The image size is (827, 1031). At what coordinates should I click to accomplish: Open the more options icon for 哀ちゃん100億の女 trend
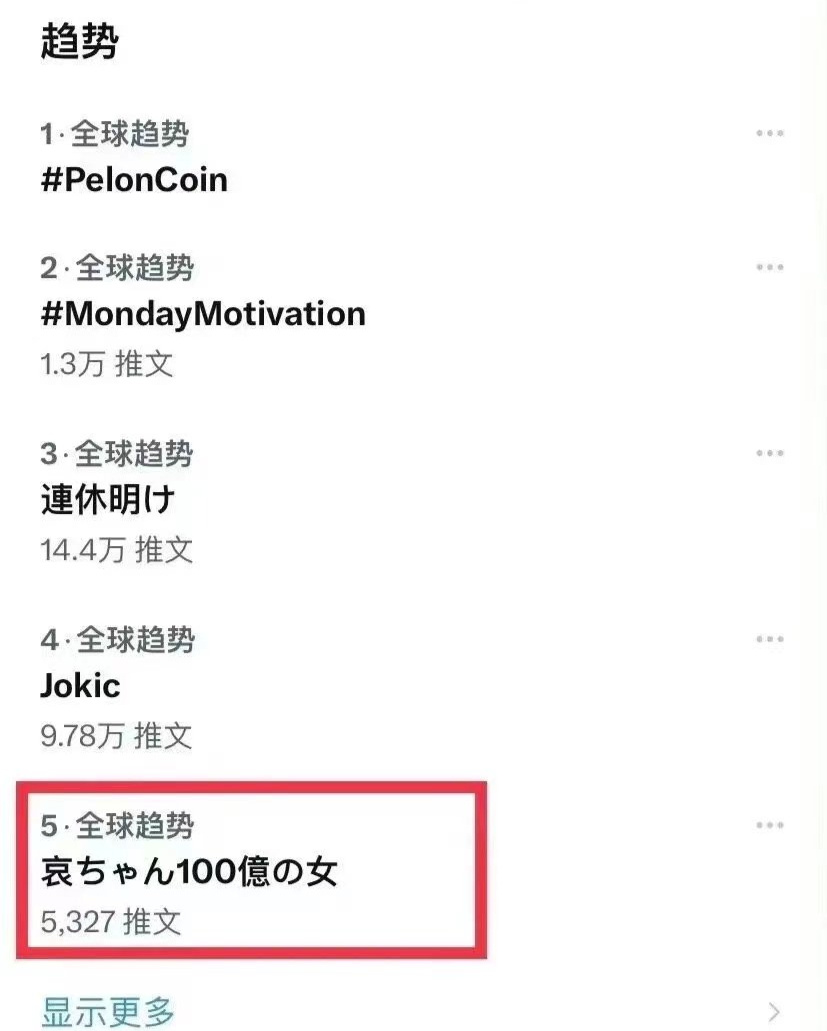(x=770, y=824)
